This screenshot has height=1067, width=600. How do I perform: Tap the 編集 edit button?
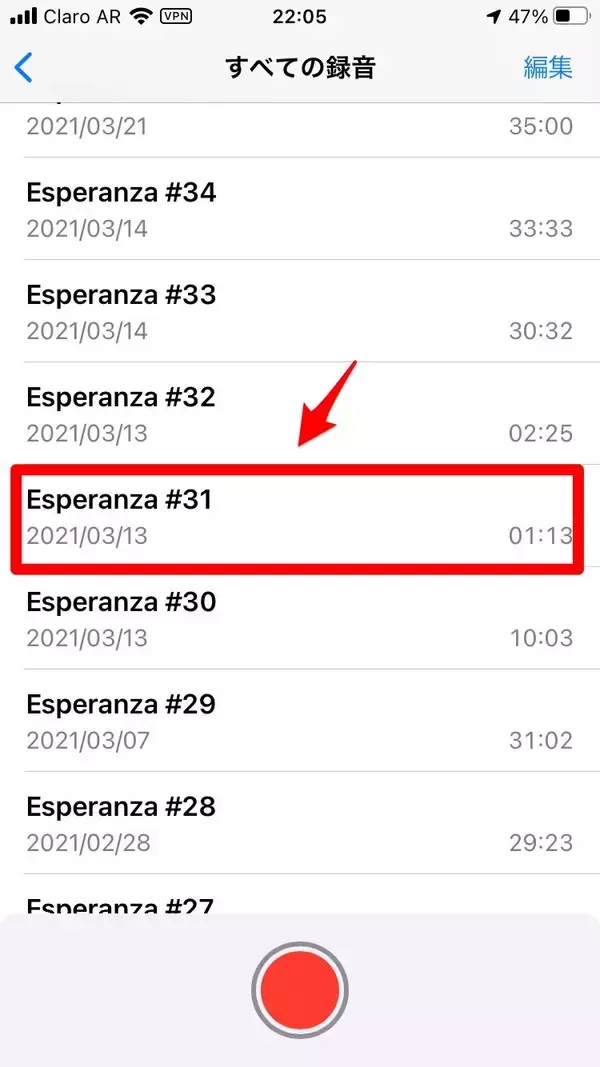tap(547, 68)
